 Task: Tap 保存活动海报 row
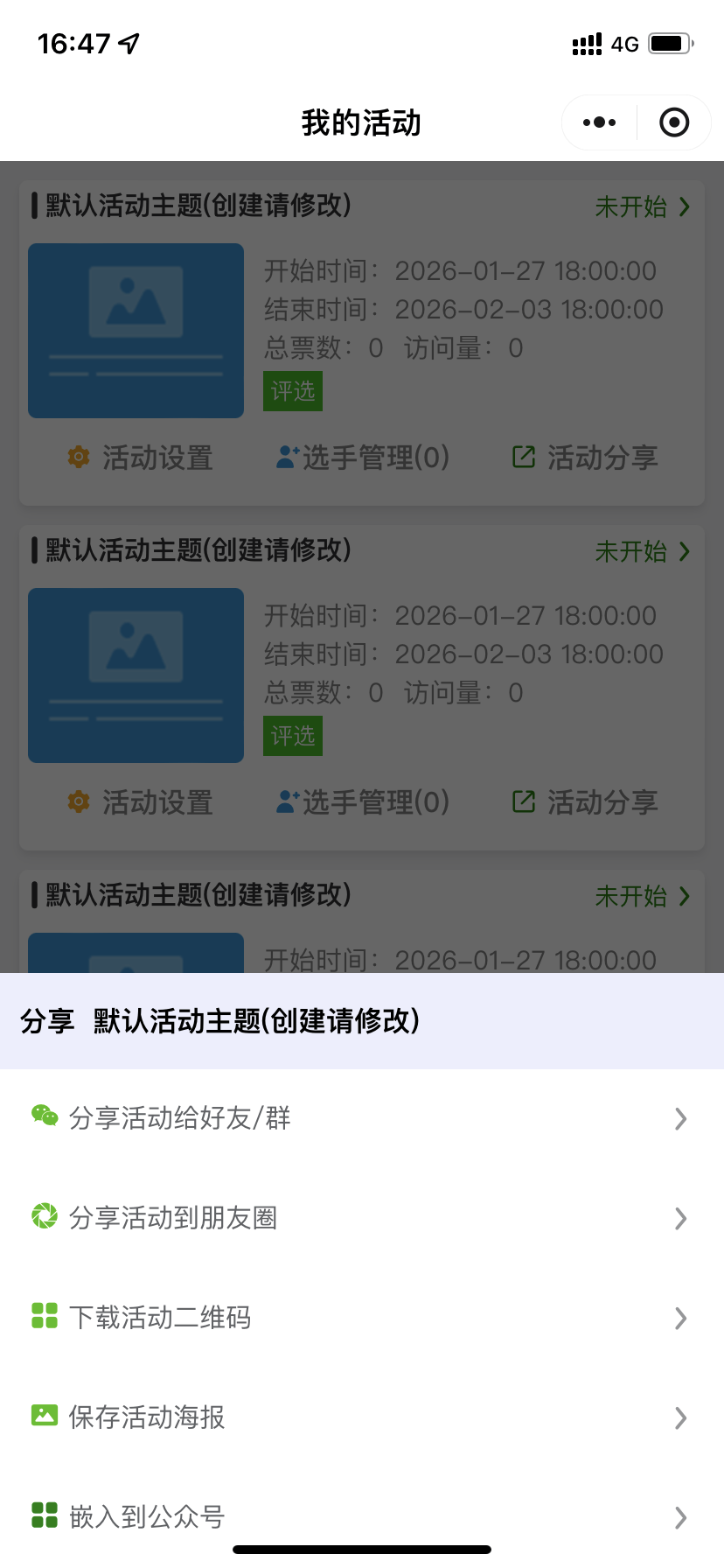coord(361,1417)
